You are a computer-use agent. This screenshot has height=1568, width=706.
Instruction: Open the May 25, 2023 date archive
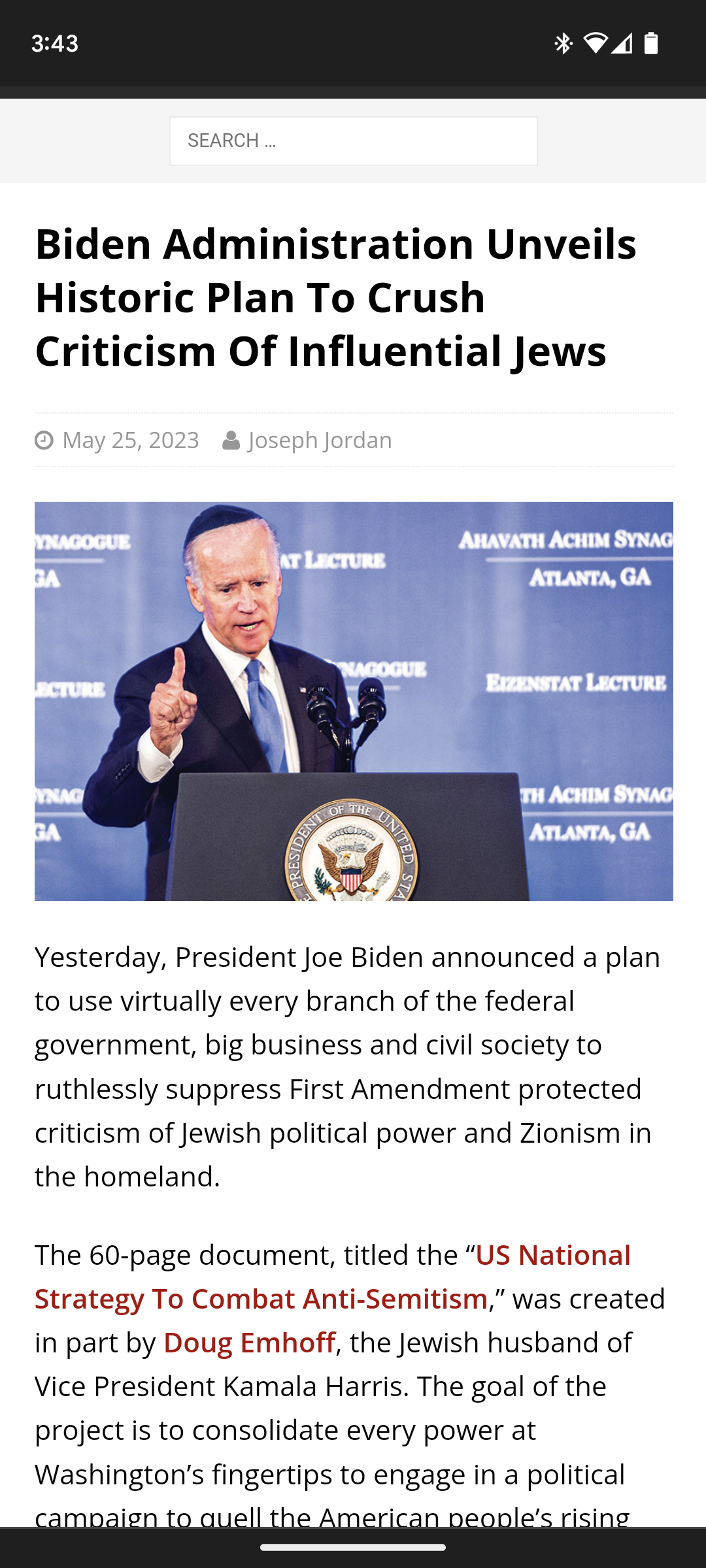pyautogui.click(x=130, y=440)
